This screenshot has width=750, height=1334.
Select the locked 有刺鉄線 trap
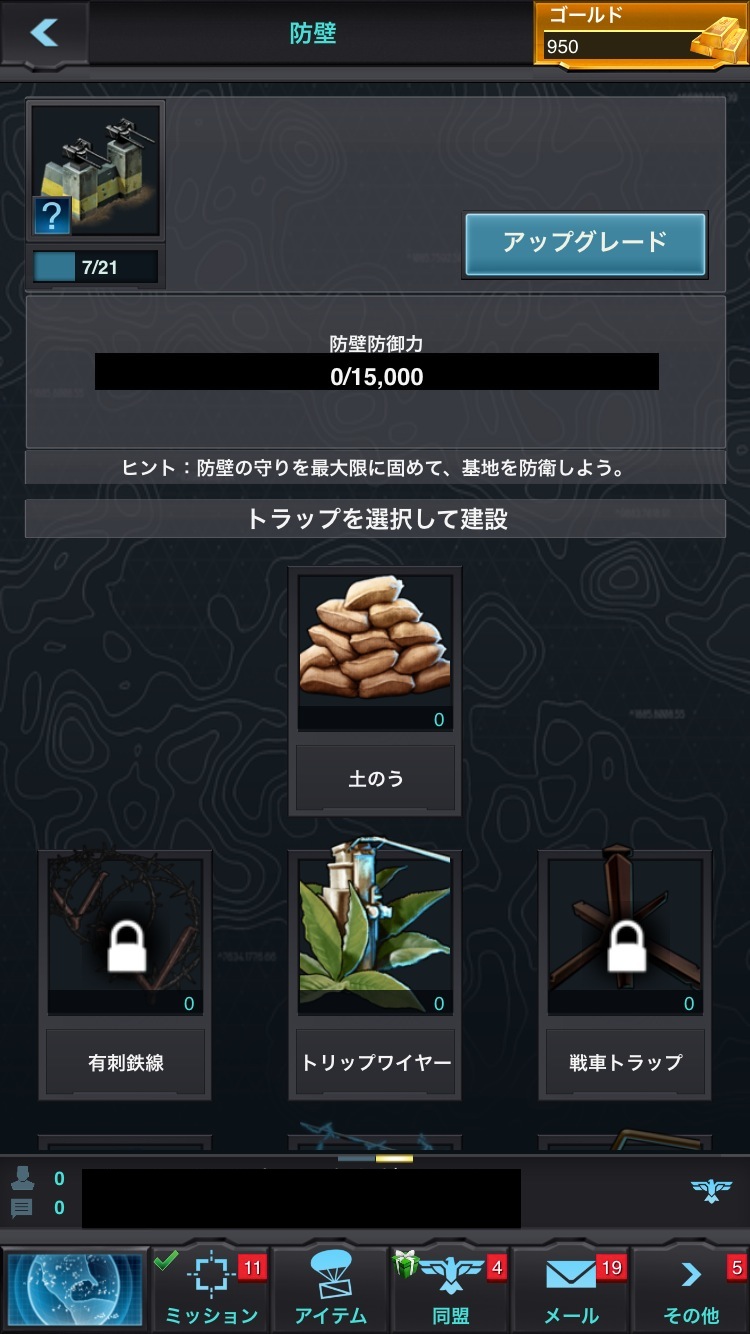coord(125,975)
